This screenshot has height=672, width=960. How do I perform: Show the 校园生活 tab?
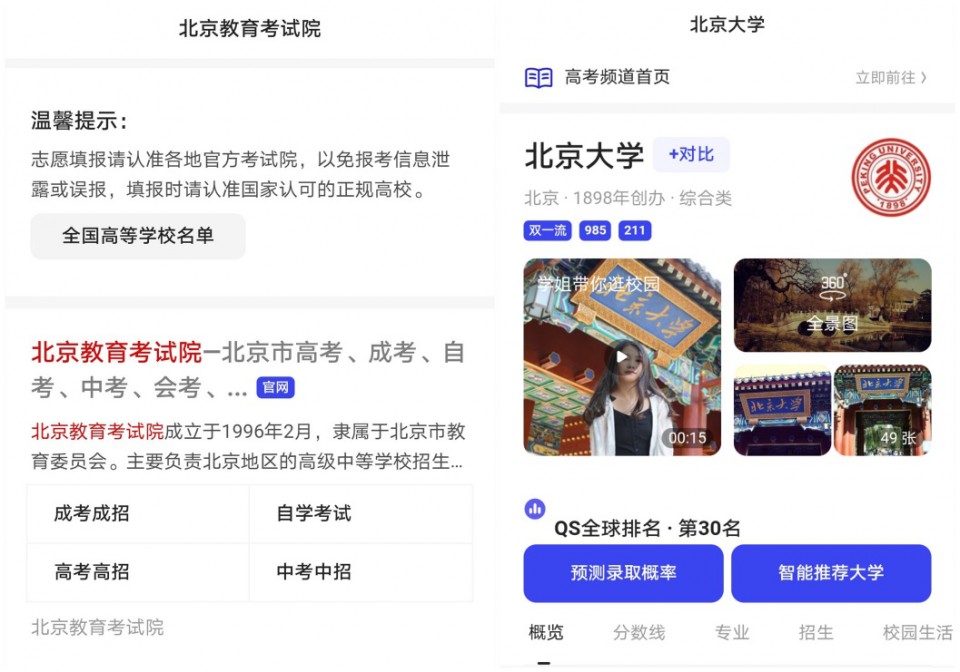tap(917, 632)
